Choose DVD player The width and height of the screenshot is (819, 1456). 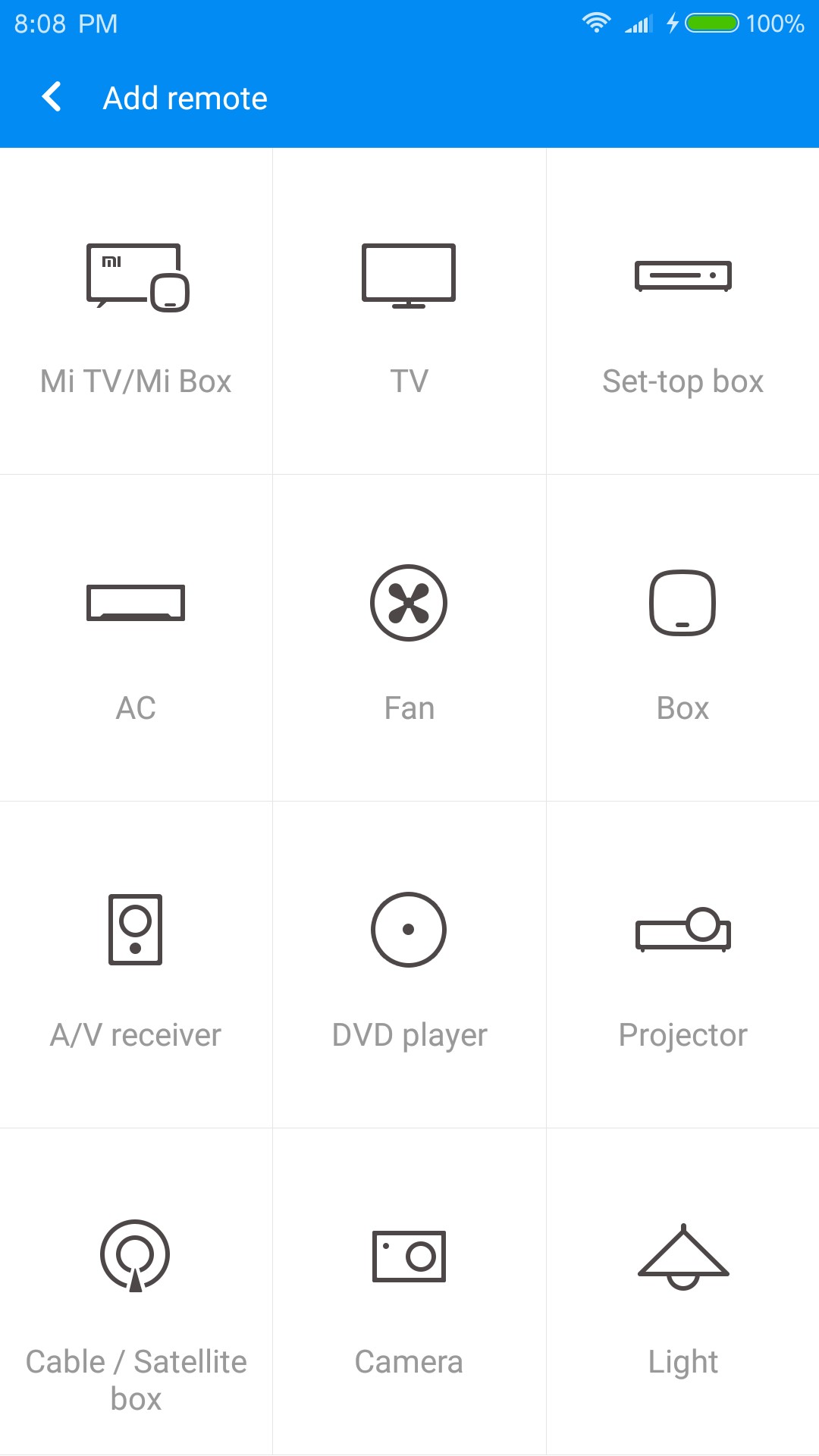[409, 965]
